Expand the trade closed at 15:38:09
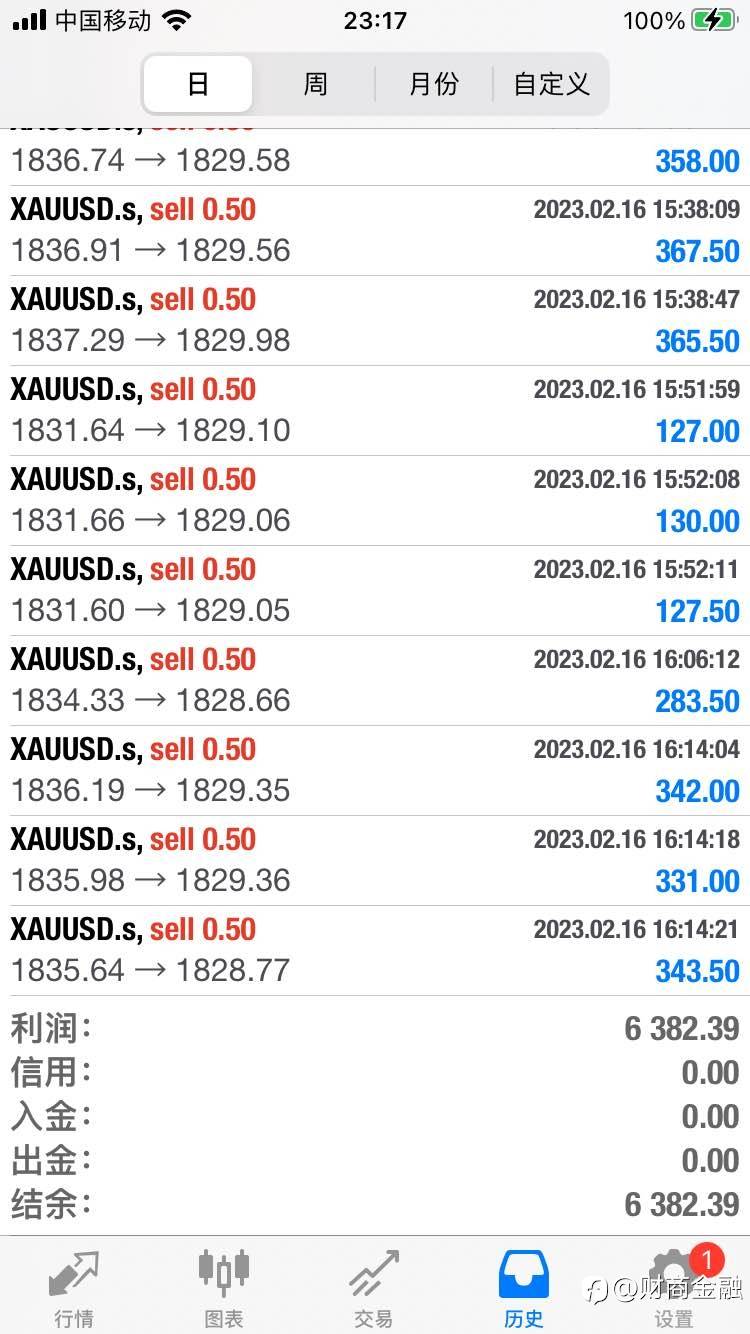The height and width of the screenshot is (1334, 750). pyautogui.click(x=375, y=230)
